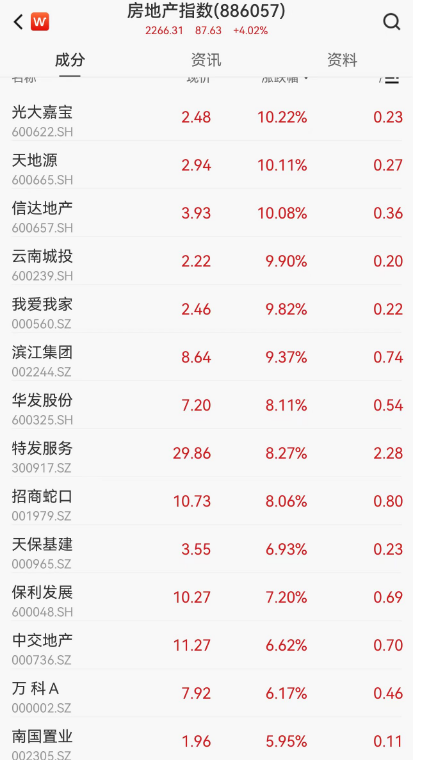424x760 pixels.
Task: Open 保利发展 stock row
Action: pos(207,597)
